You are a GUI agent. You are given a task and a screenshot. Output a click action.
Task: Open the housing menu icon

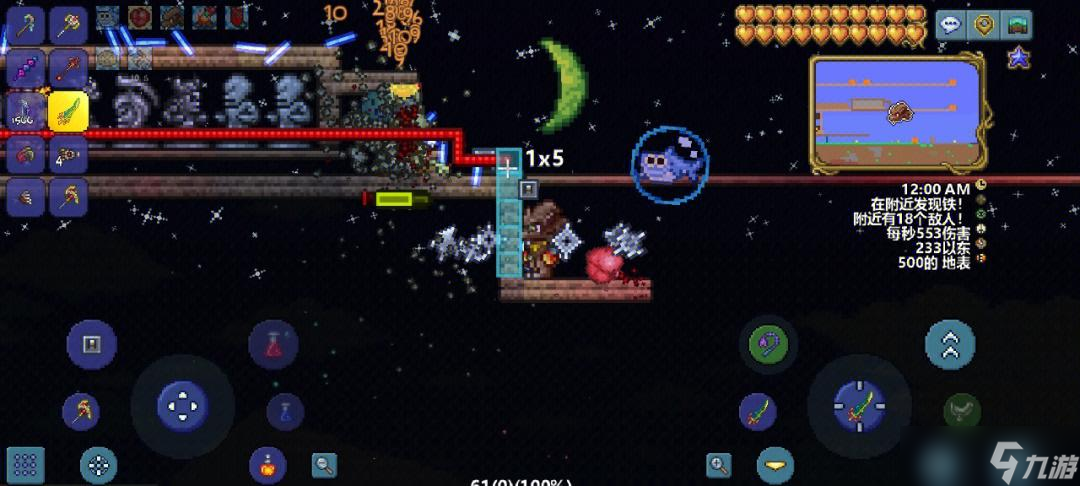[1017, 25]
